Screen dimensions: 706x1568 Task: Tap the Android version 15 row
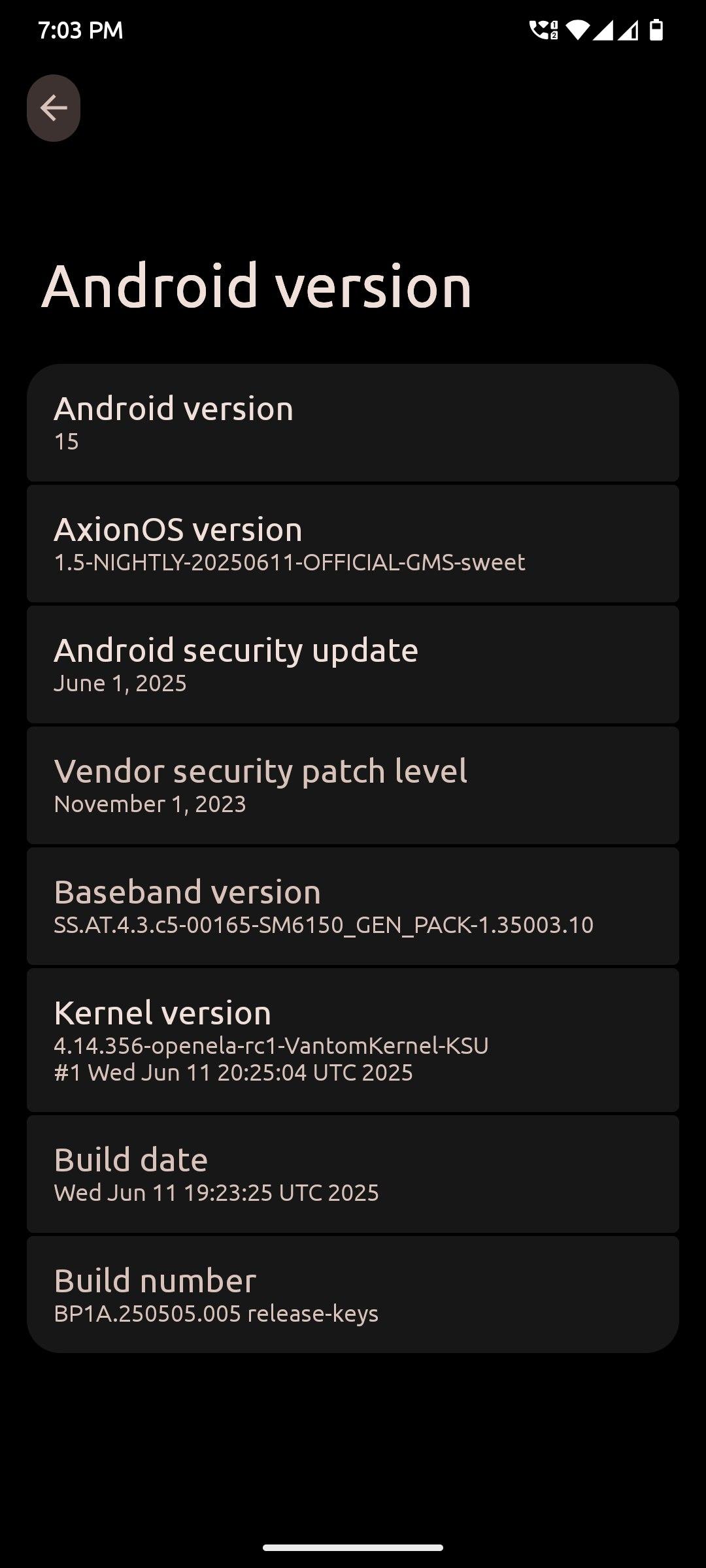click(x=353, y=423)
